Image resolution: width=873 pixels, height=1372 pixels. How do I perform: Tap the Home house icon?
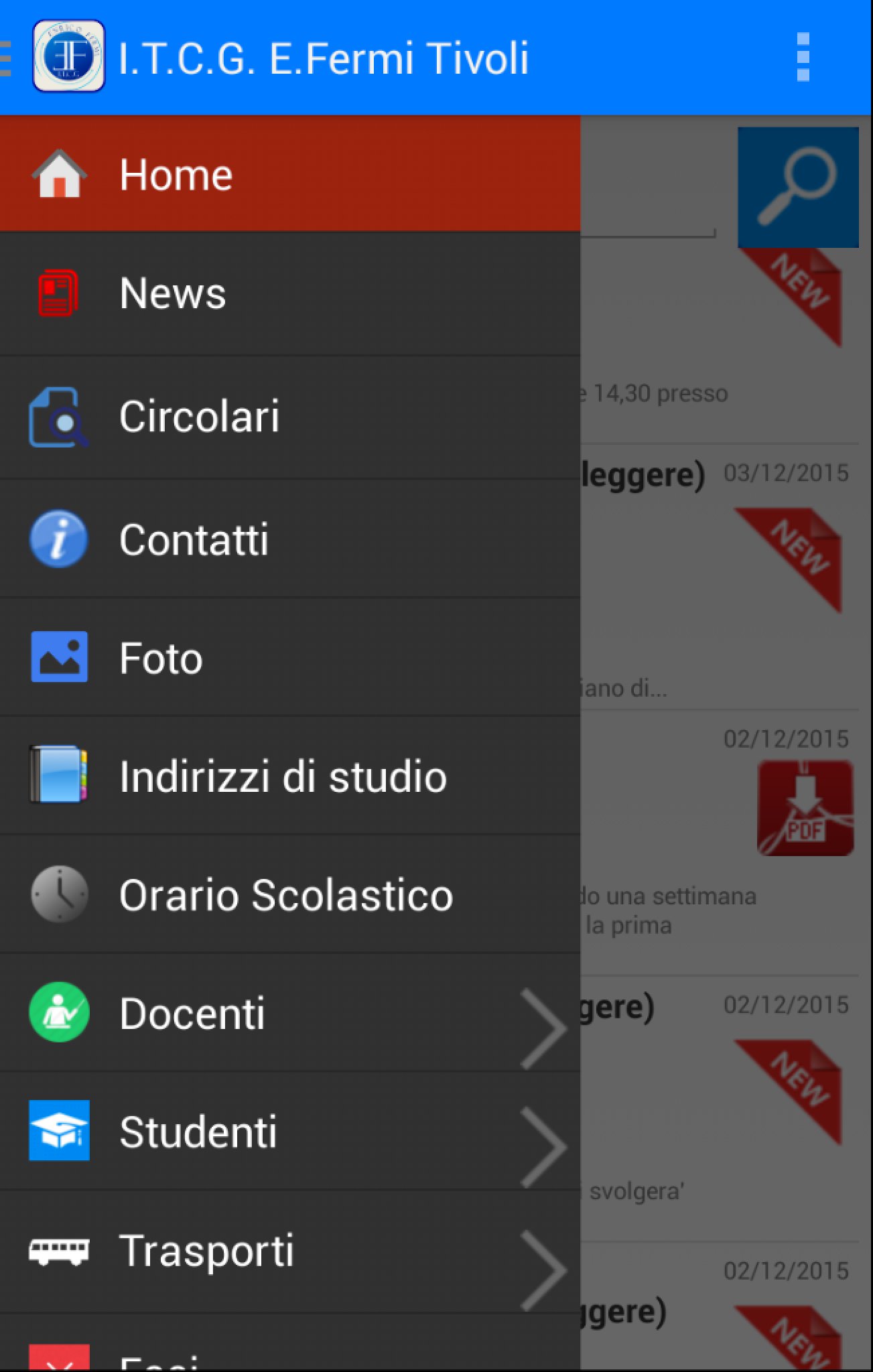59,174
